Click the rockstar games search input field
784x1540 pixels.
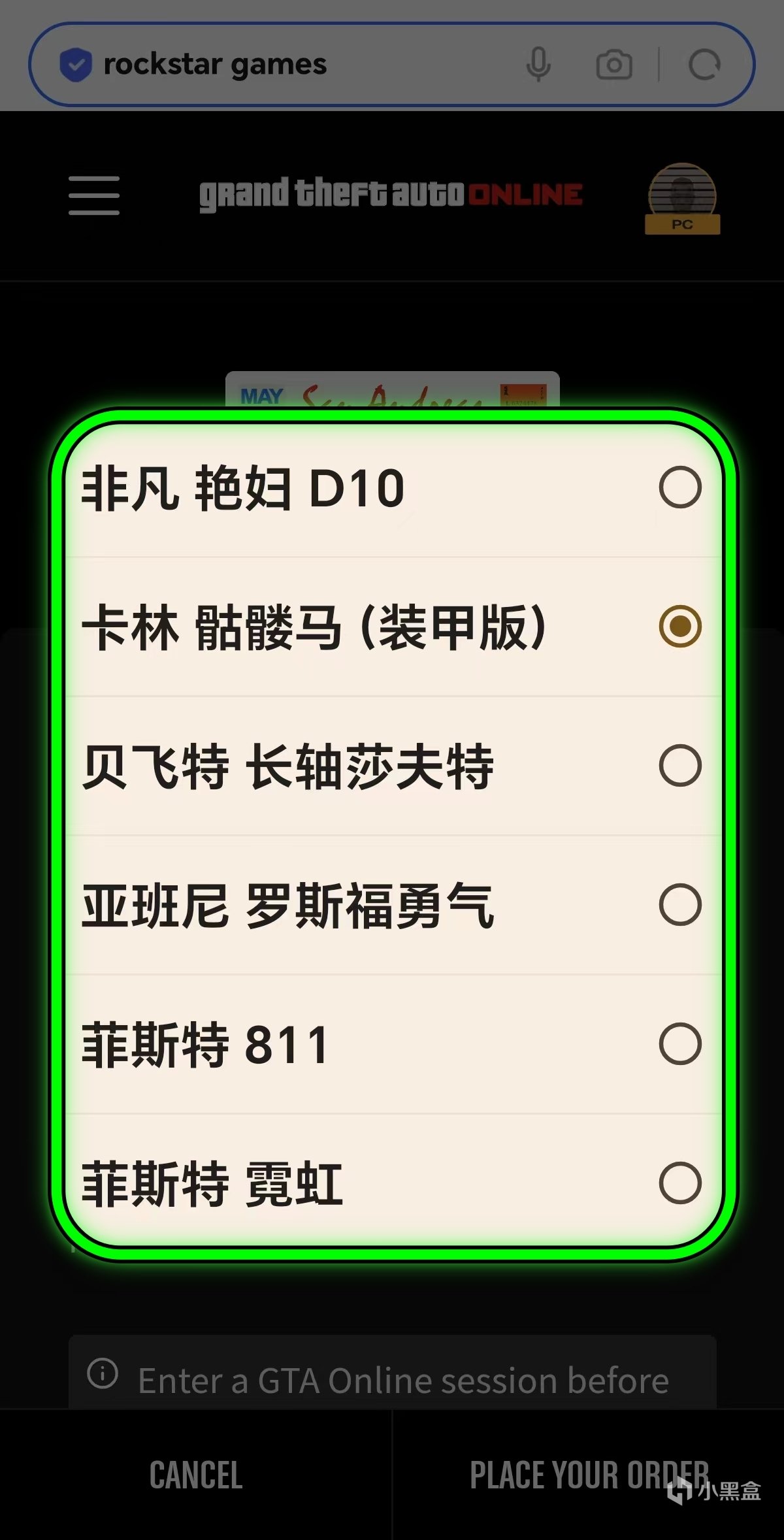261,63
